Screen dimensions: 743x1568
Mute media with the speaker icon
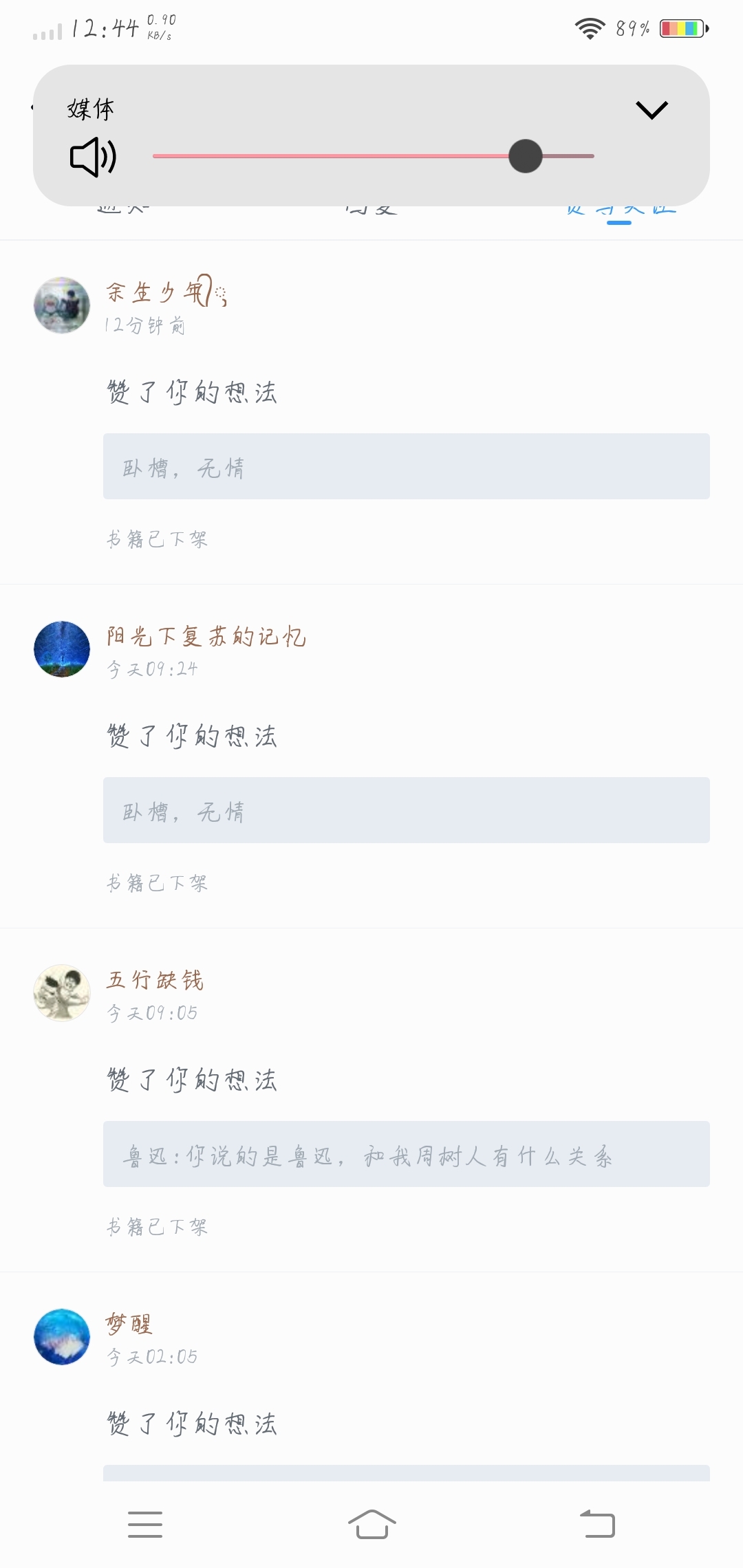pos(94,157)
